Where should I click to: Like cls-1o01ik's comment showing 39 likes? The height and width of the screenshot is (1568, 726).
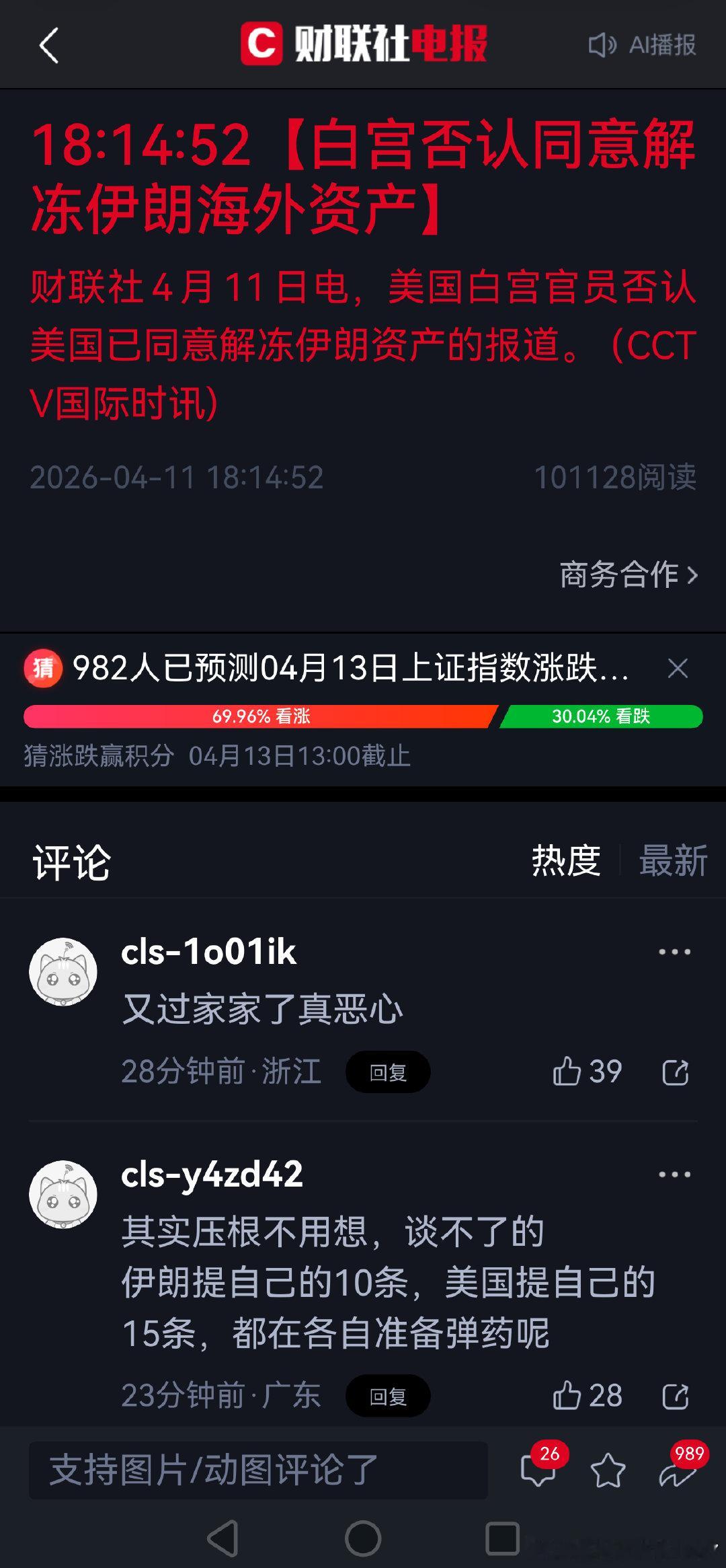click(585, 1071)
